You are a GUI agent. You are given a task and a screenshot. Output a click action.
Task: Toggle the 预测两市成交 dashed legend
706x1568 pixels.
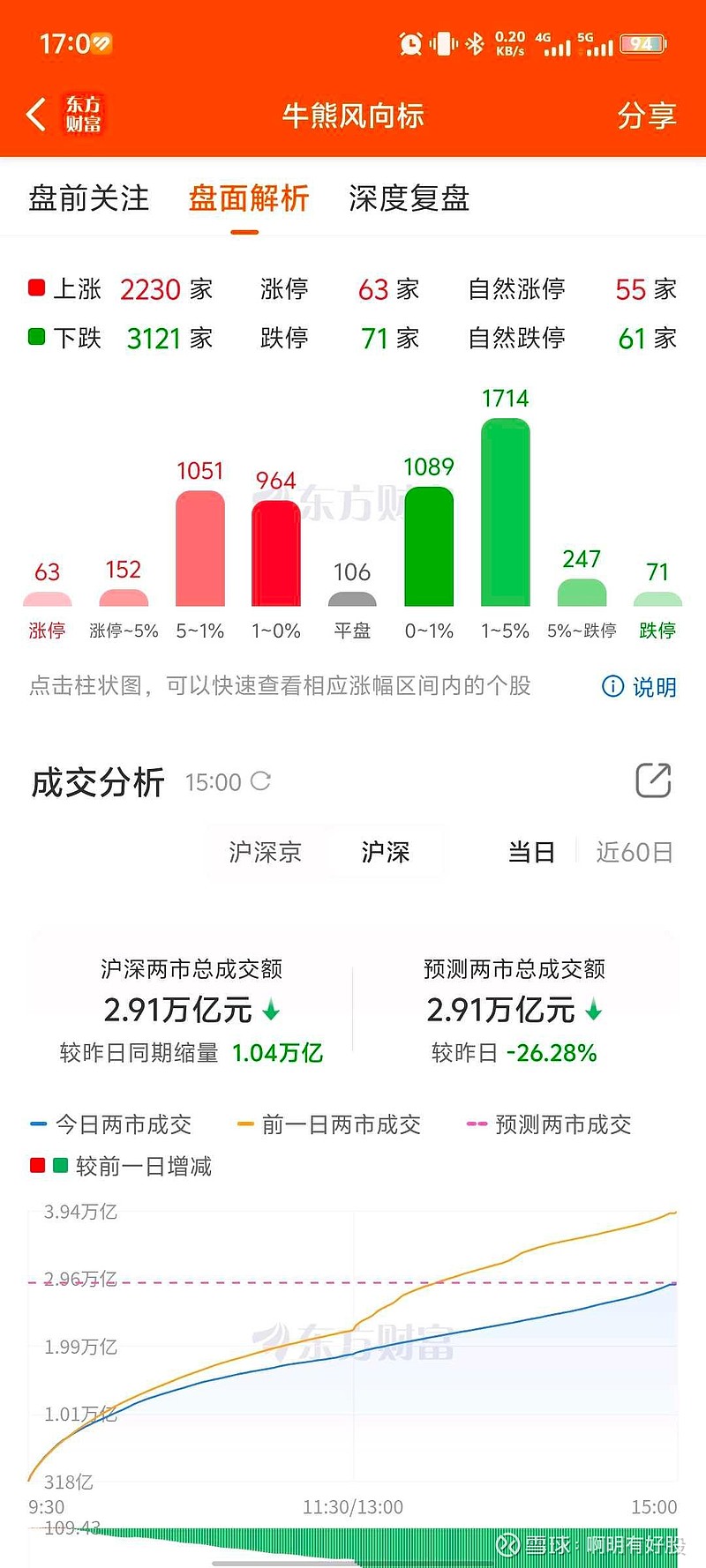[562, 1124]
